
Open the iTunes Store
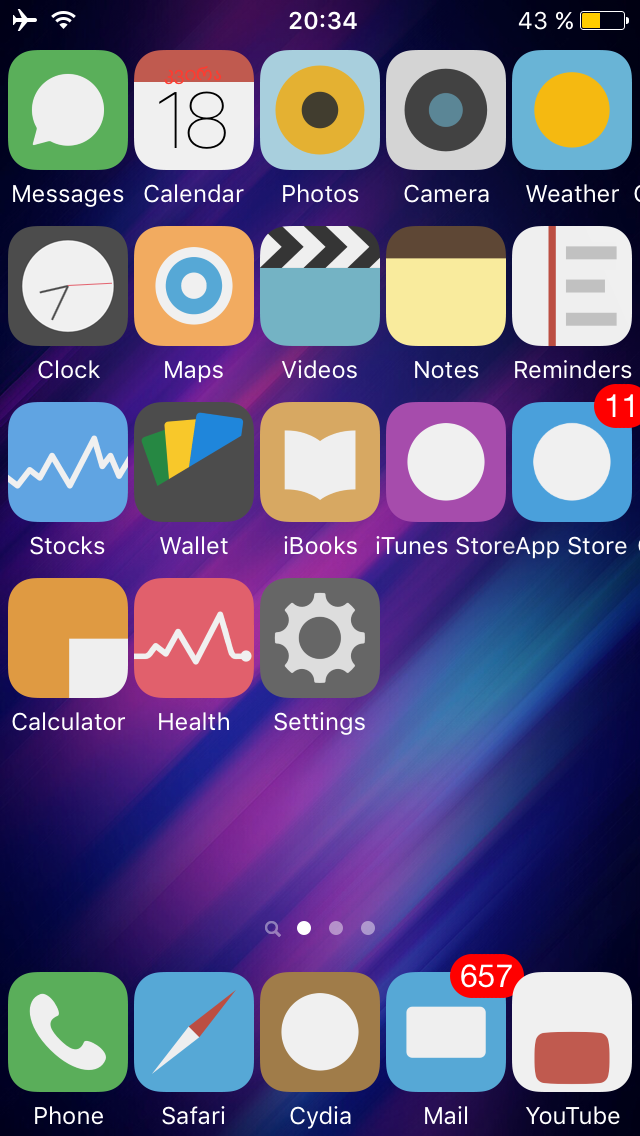click(x=446, y=462)
